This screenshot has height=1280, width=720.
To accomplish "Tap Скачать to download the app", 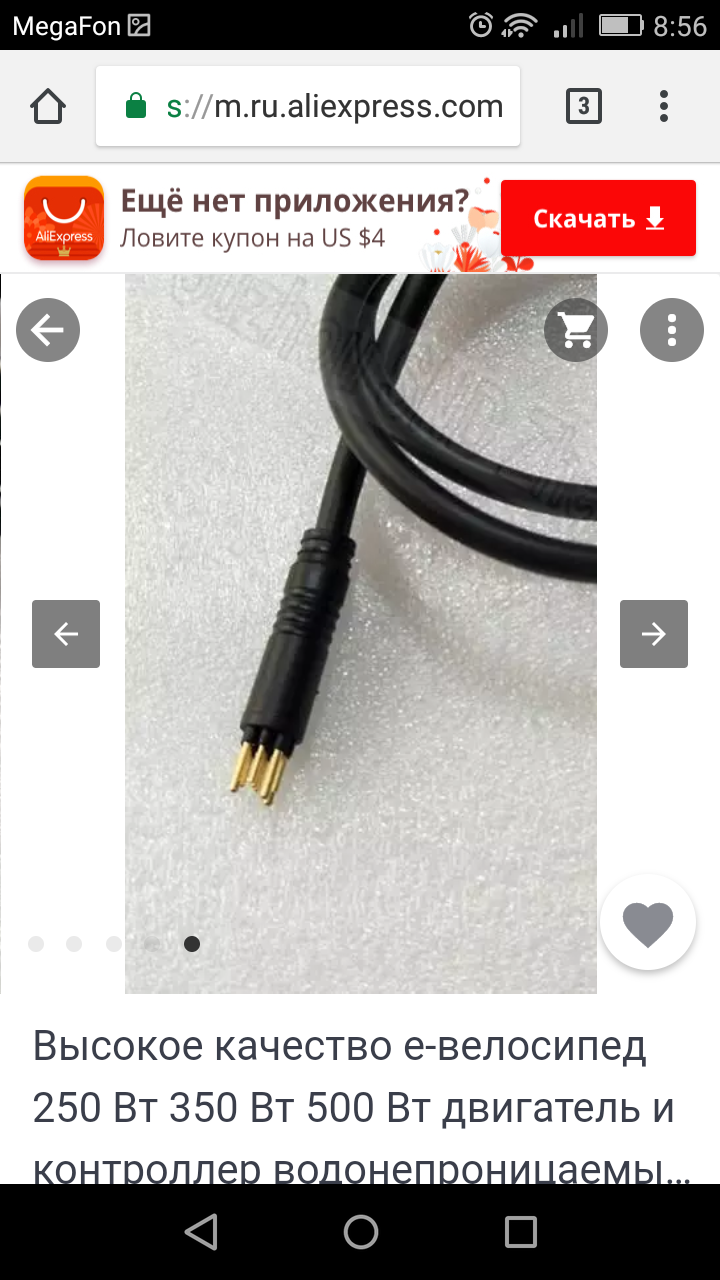I will coord(598,218).
